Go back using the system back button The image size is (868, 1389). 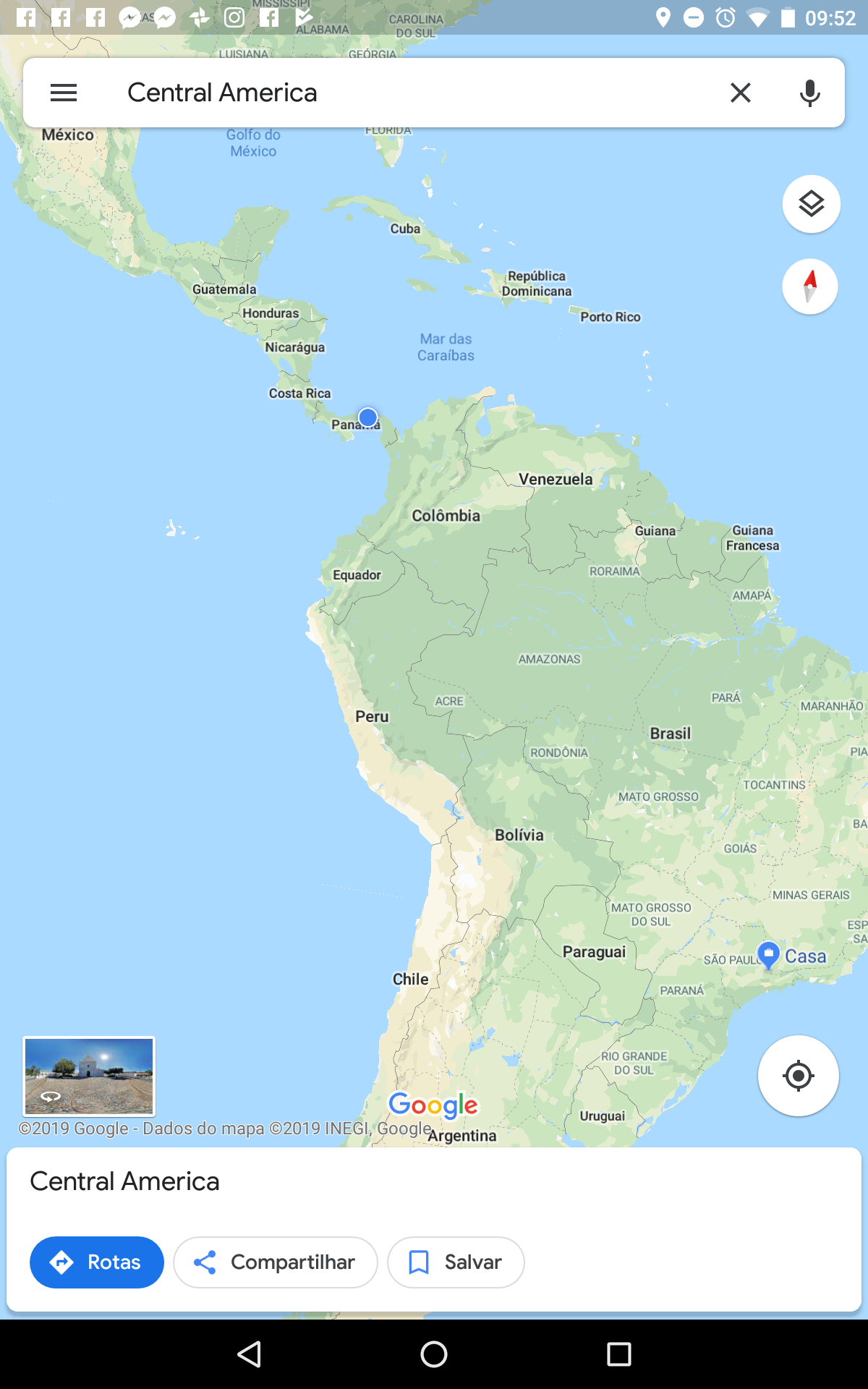[x=250, y=1354]
